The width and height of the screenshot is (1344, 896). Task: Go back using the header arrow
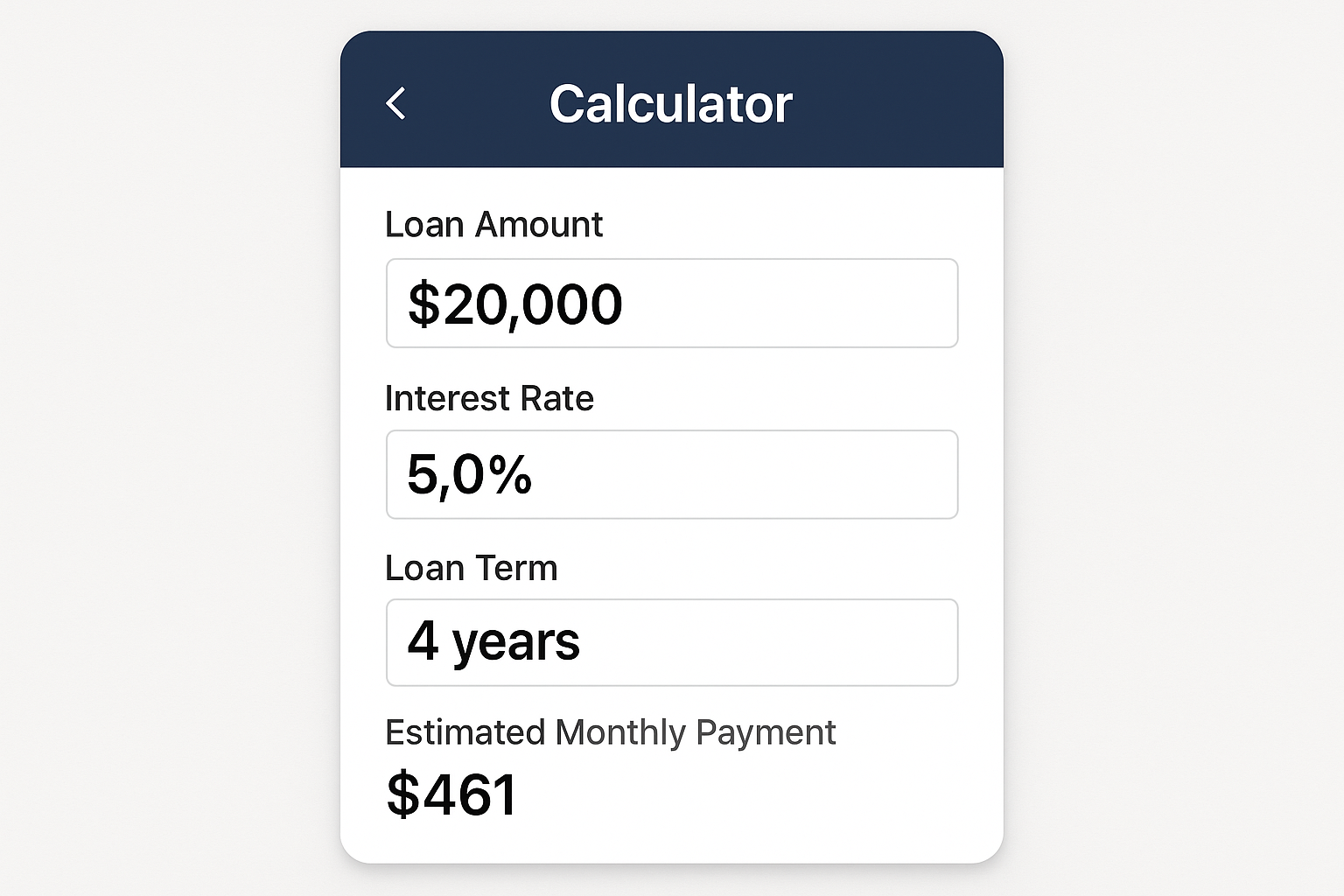395,103
